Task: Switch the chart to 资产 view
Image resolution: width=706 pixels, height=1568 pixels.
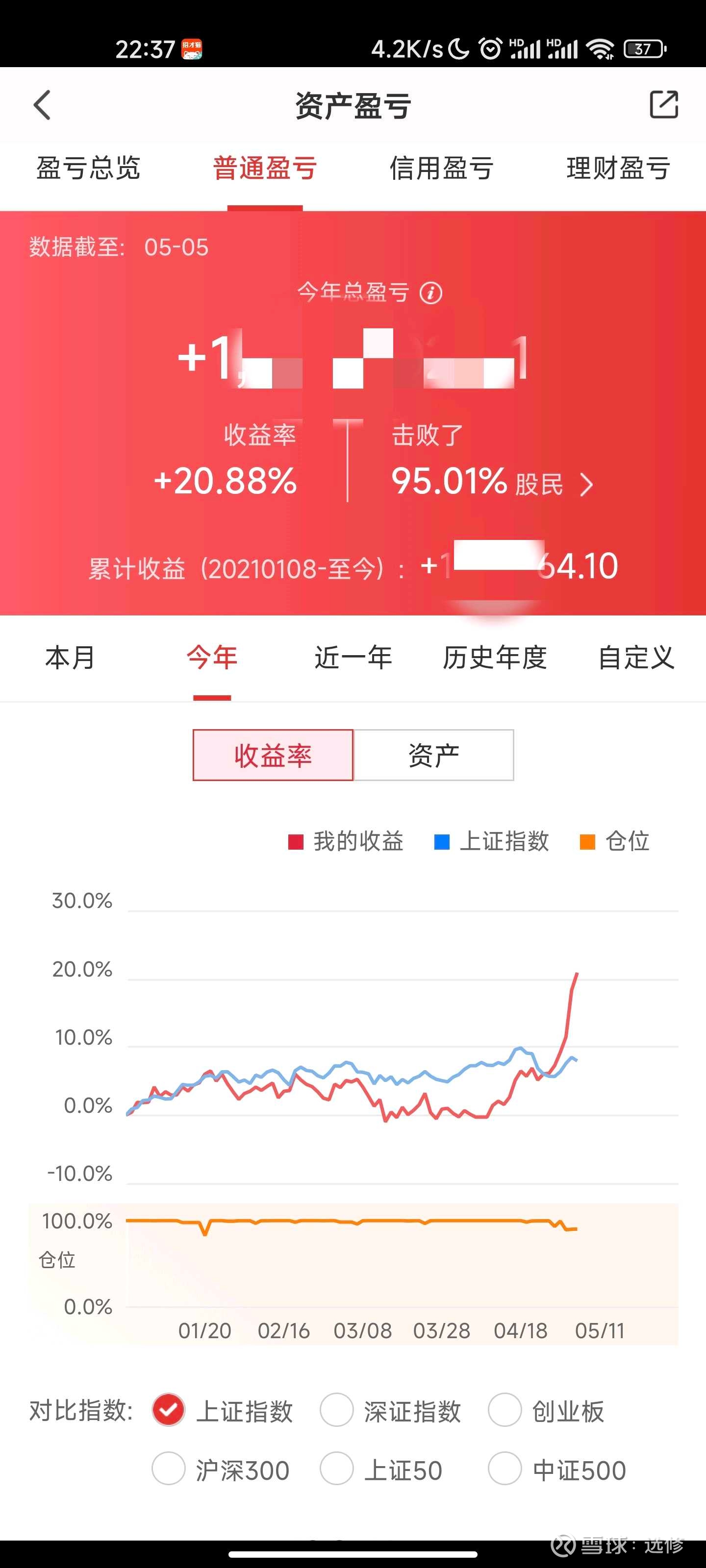Action: [x=433, y=754]
